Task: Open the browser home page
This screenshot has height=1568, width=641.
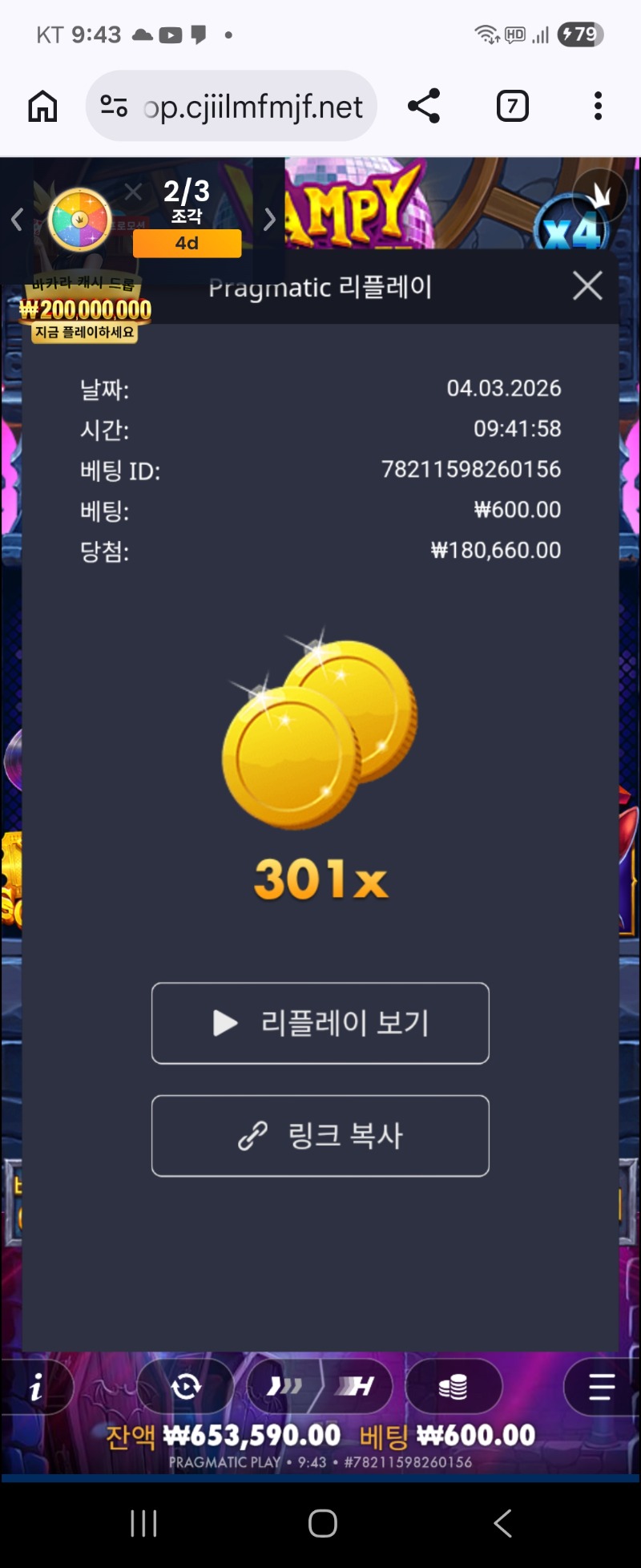Action: coord(42,106)
